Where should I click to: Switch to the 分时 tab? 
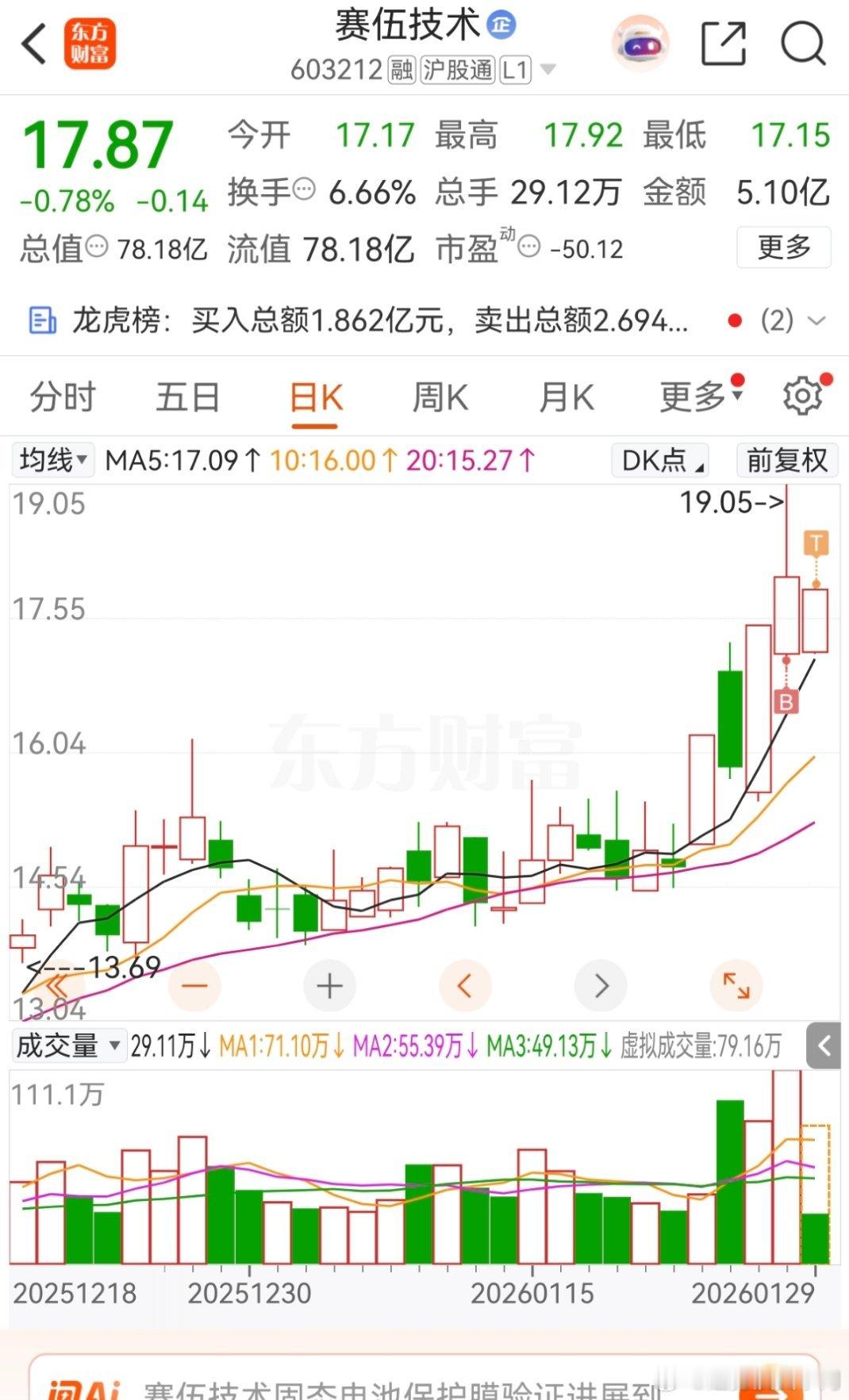click(x=63, y=397)
